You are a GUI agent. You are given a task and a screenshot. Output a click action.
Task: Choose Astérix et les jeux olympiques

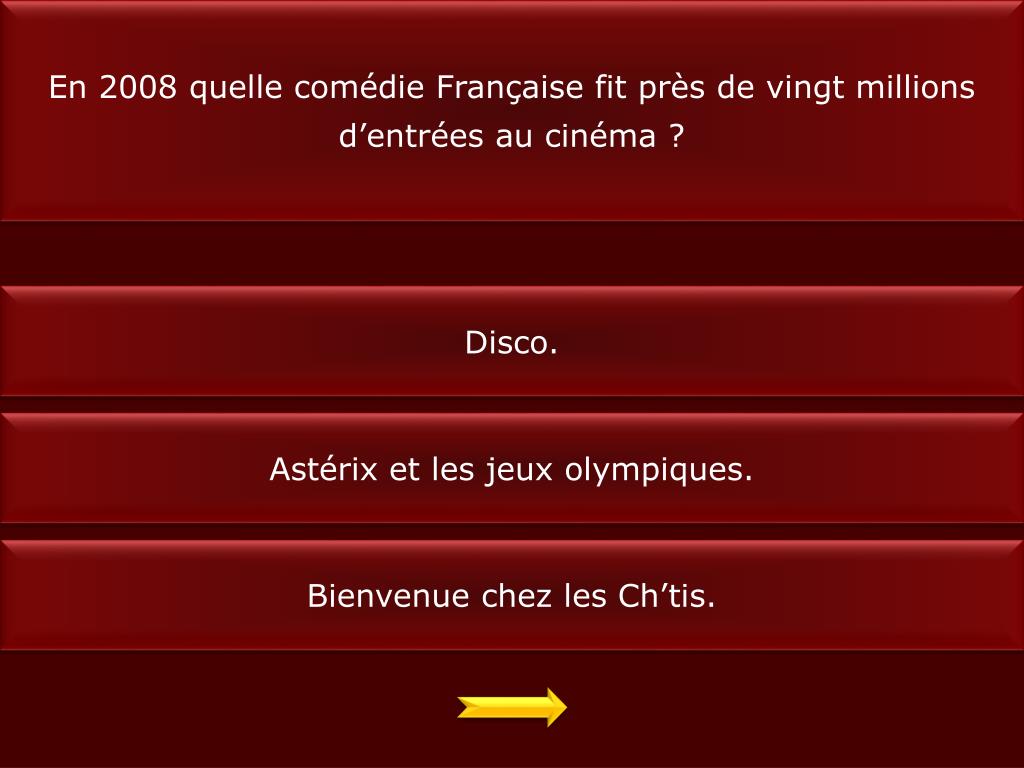[x=511, y=469]
